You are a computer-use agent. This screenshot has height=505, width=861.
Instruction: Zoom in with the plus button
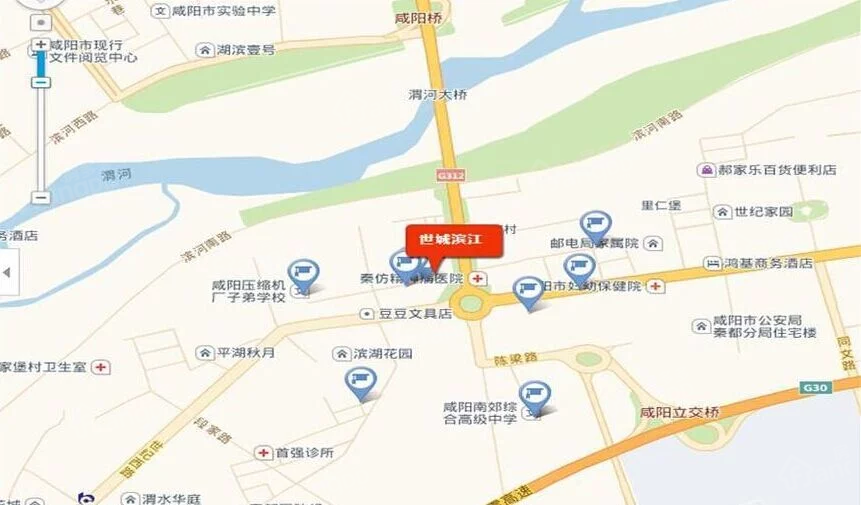click(x=40, y=45)
